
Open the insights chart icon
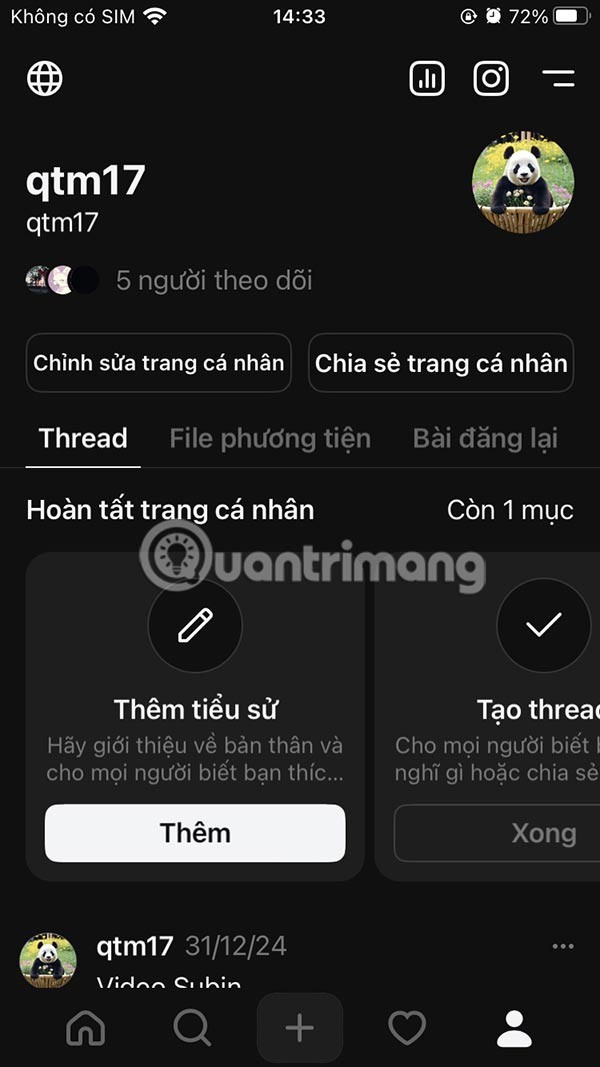pyautogui.click(x=427, y=78)
